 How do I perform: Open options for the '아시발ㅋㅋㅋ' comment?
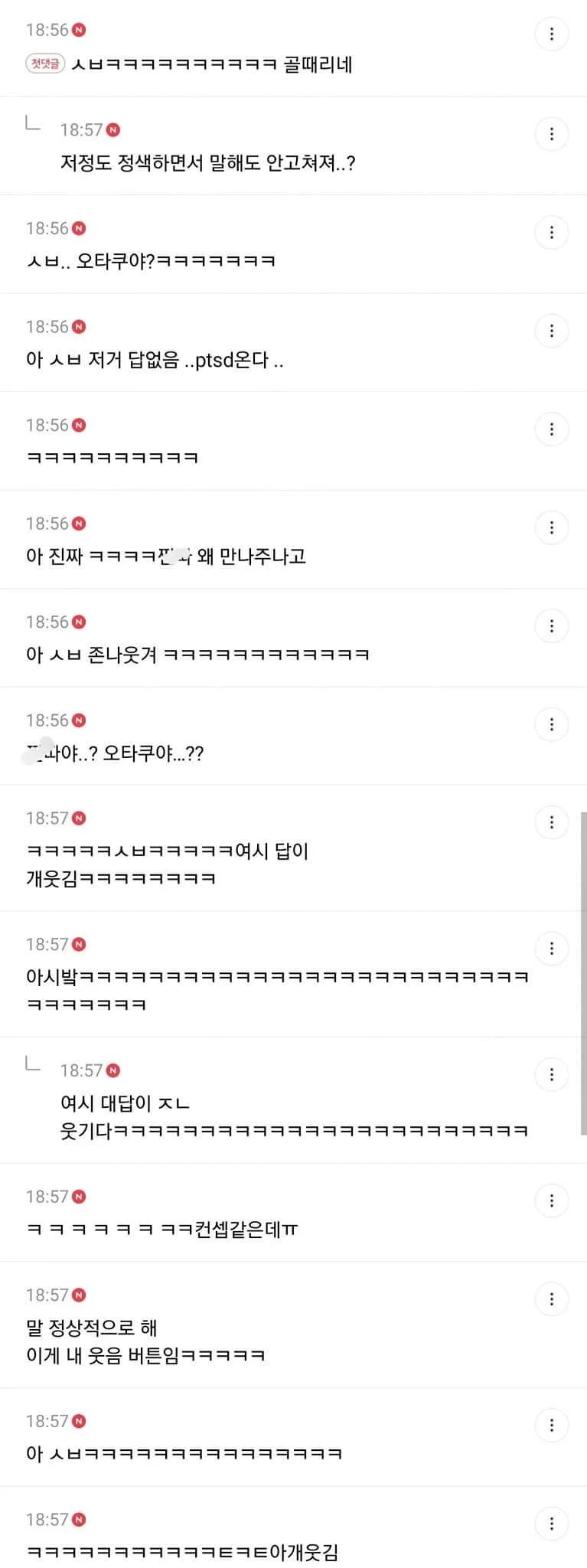(x=551, y=949)
